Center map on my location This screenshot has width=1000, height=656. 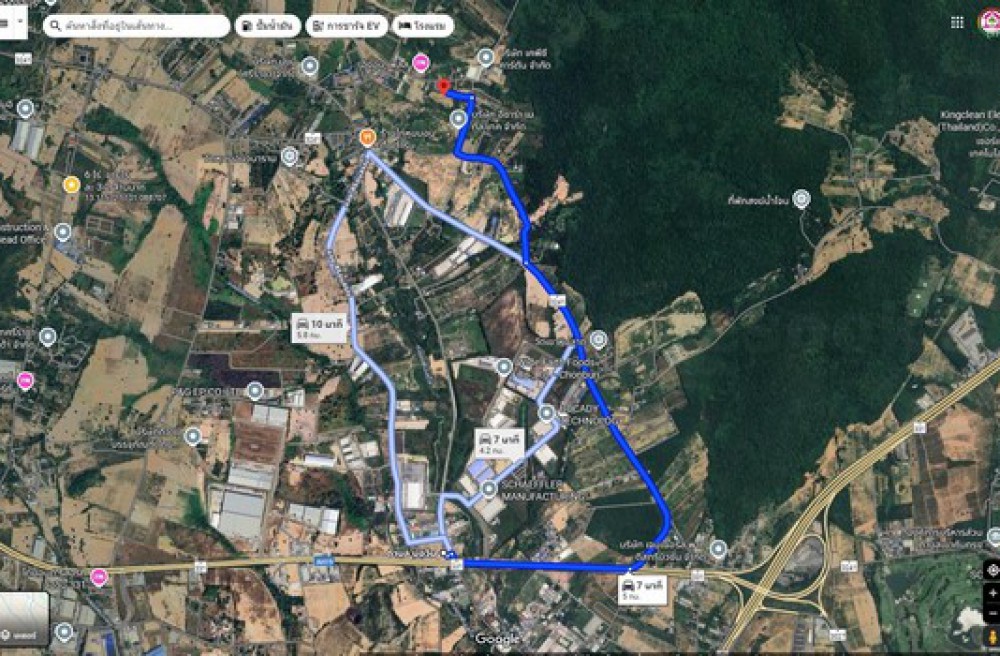tap(991, 569)
